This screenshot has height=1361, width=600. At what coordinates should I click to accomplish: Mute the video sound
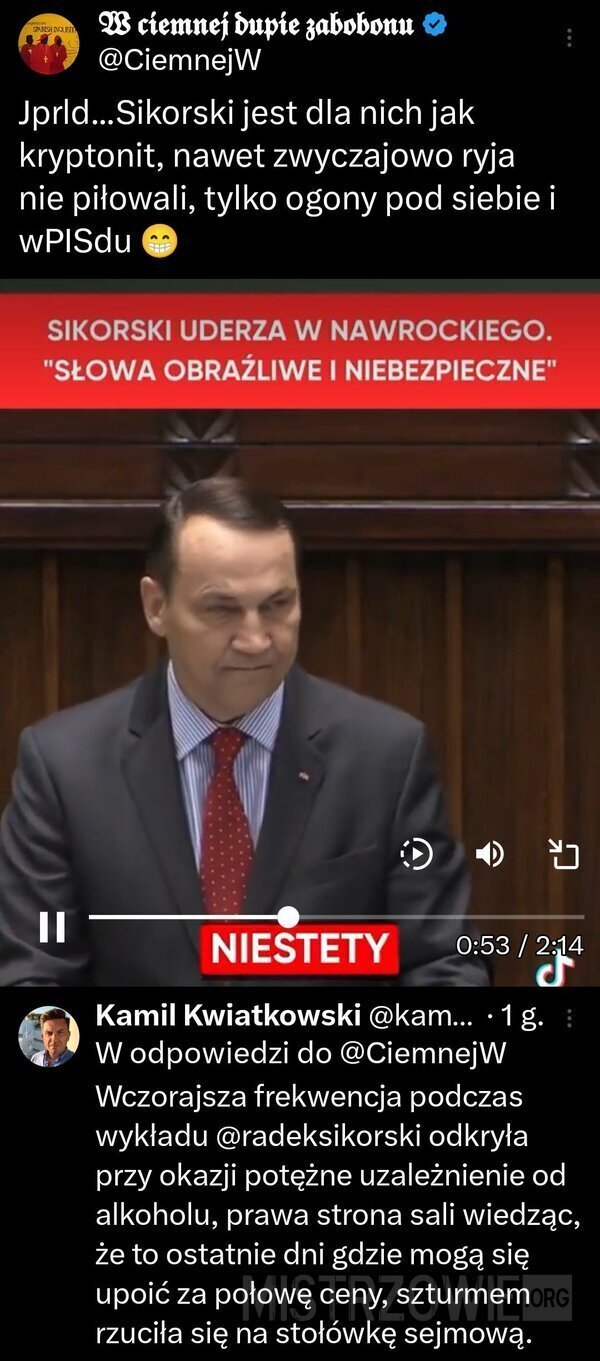pyautogui.click(x=489, y=854)
